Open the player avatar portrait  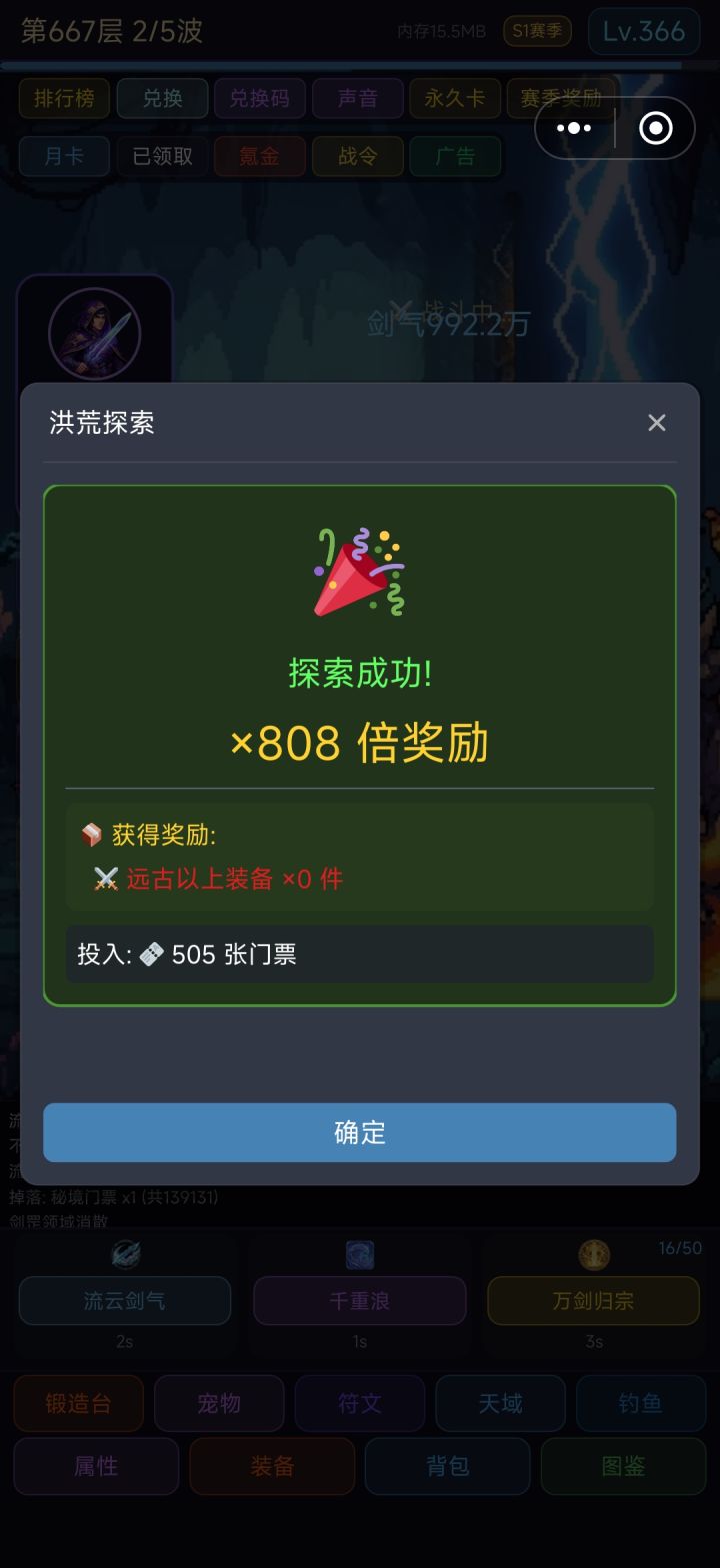click(95, 334)
